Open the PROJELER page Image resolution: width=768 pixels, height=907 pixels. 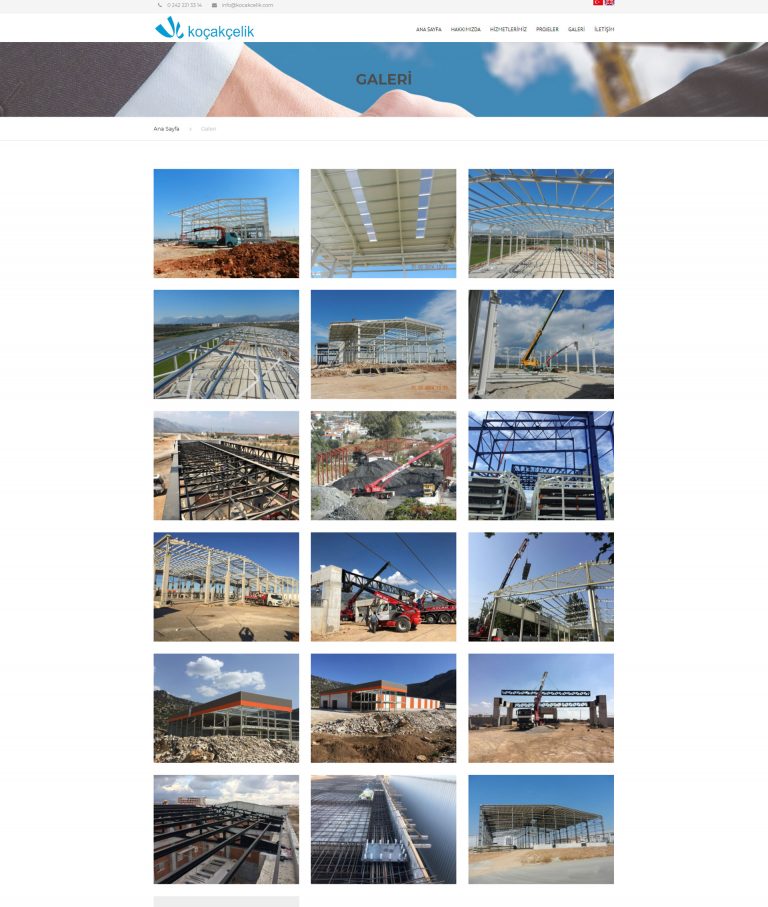pos(547,29)
